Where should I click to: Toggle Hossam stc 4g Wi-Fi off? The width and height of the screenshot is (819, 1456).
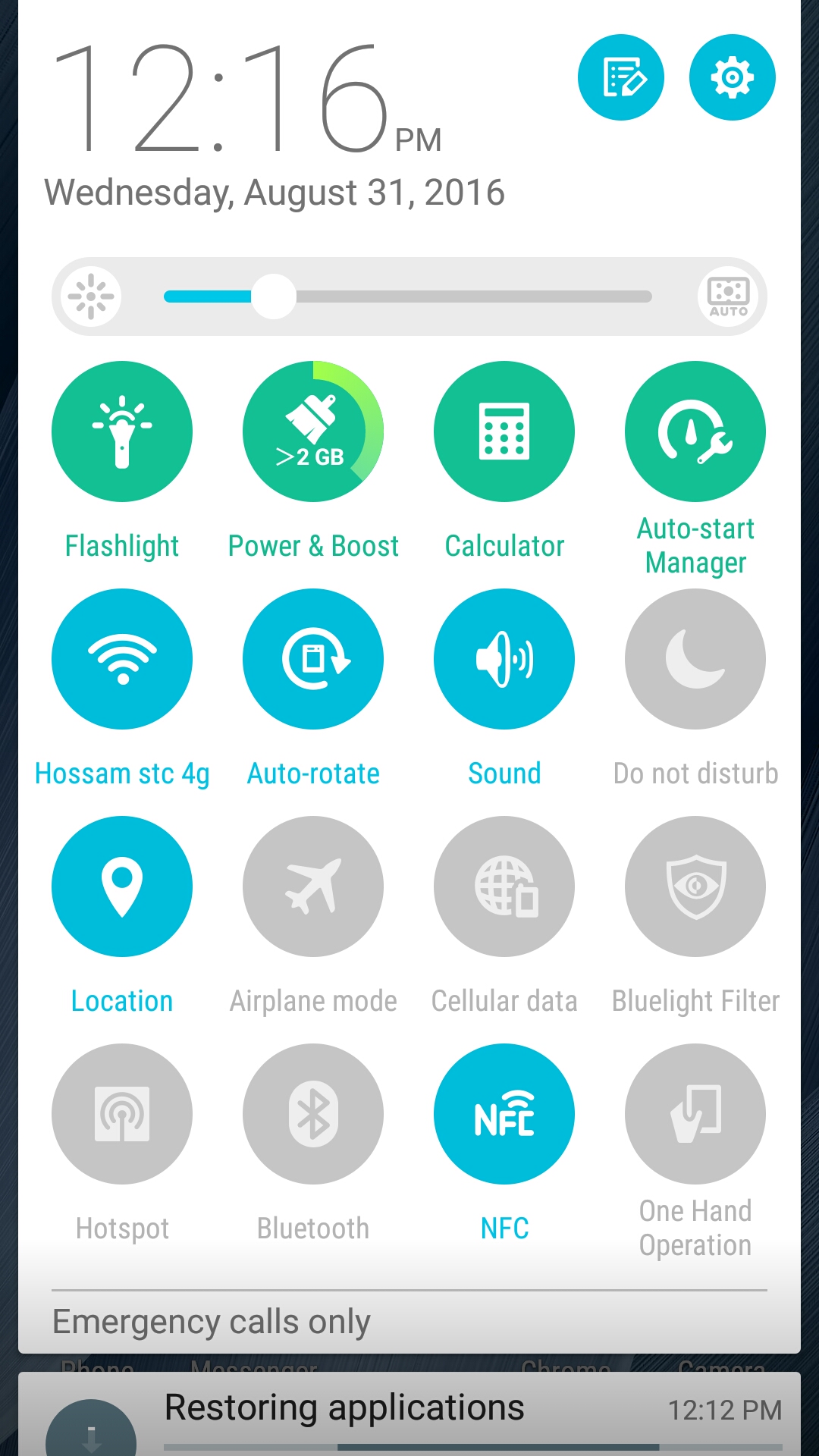point(122,659)
